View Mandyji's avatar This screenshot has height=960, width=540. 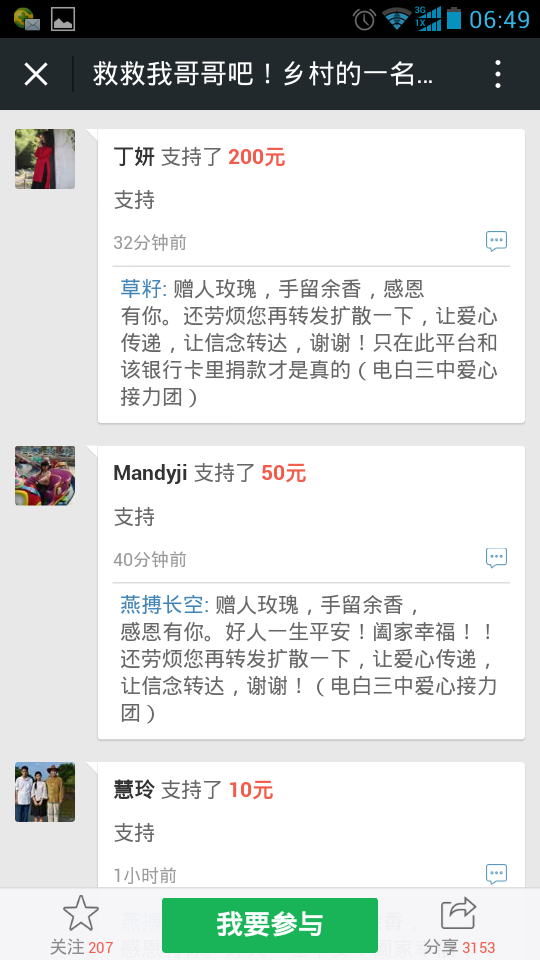[45, 475]
